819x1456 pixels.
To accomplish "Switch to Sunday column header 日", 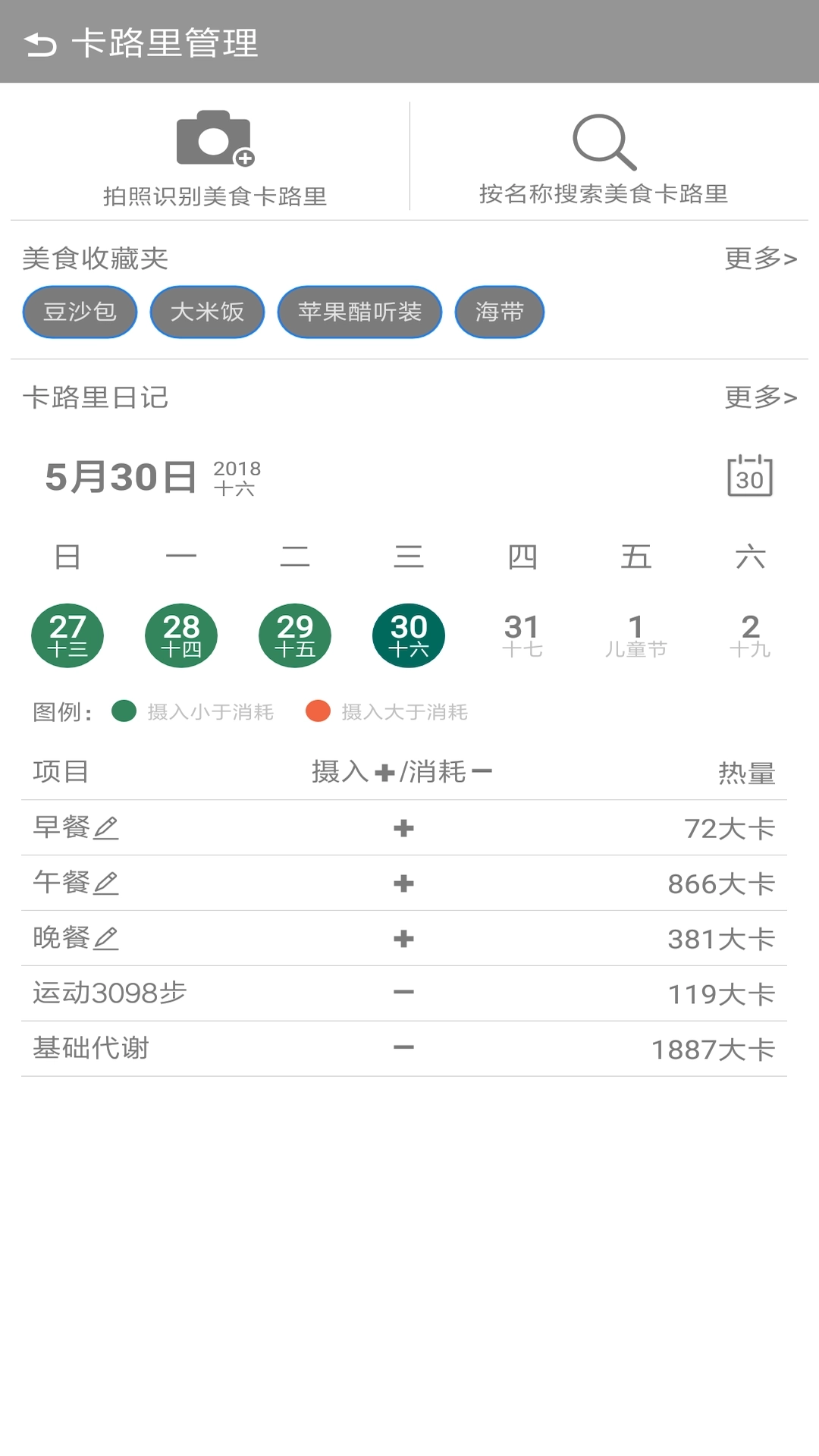I will [x=67, y=556].
